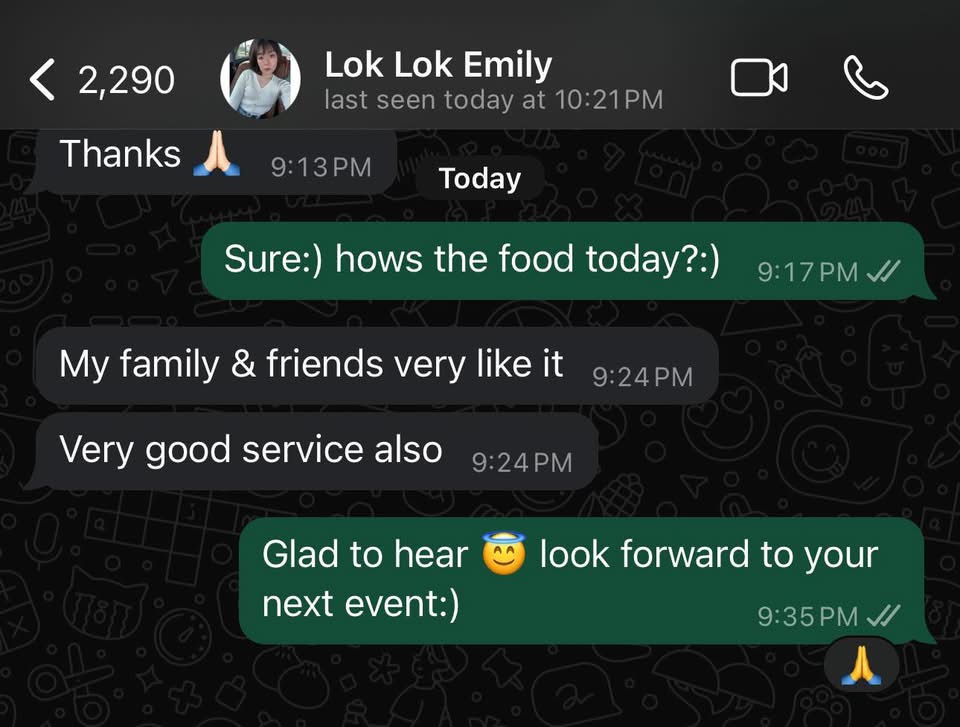This screenshot has width=960, height=727.
Task: Start a video call with Emily
Action: (759, 79)
